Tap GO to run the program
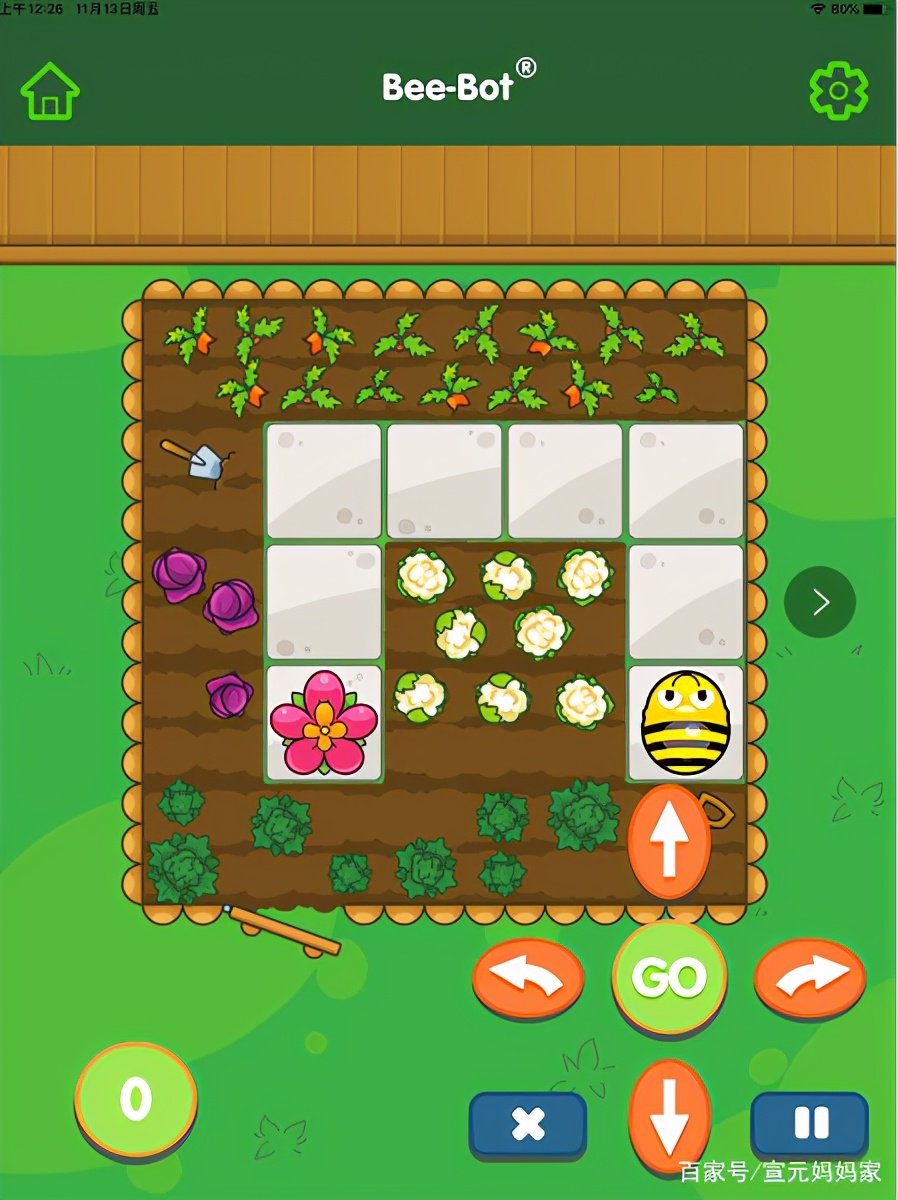Viewport: 898px width, 1200px height. [x=669, y=978]
